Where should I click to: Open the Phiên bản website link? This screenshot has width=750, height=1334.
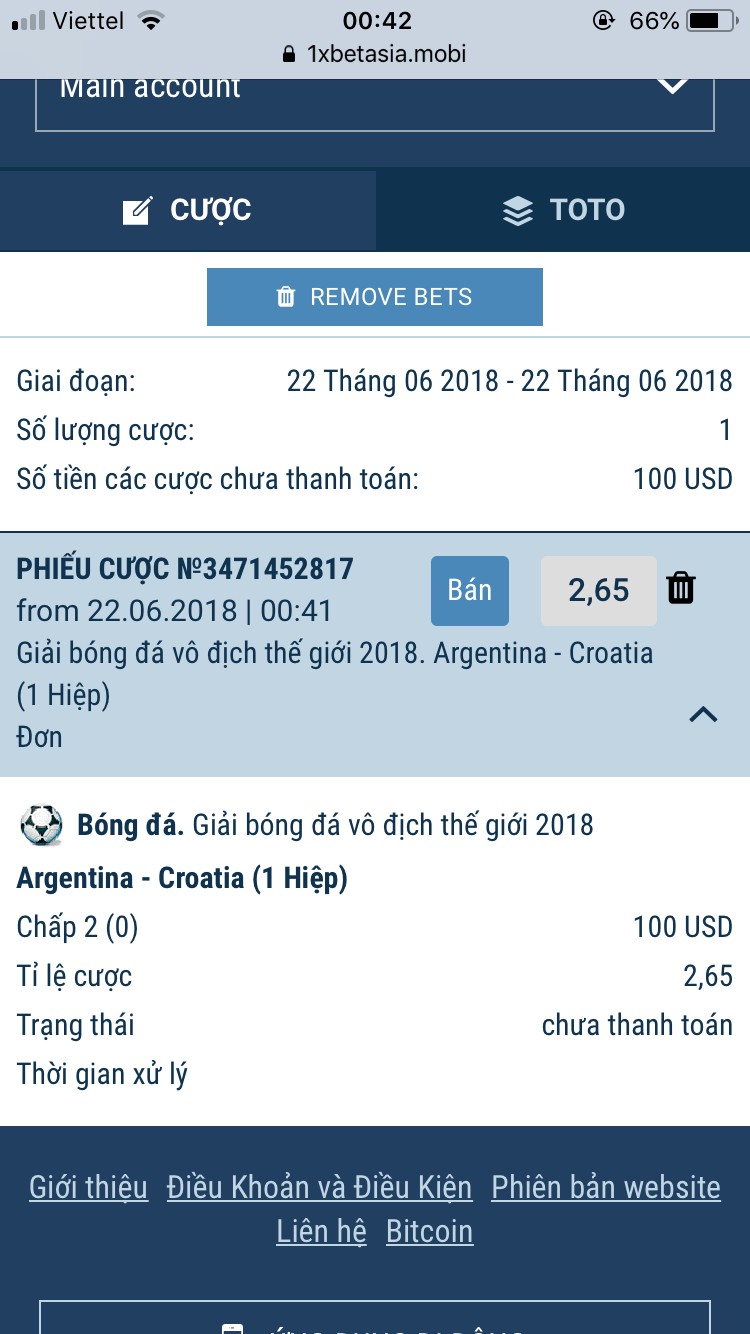[606, 1187]
